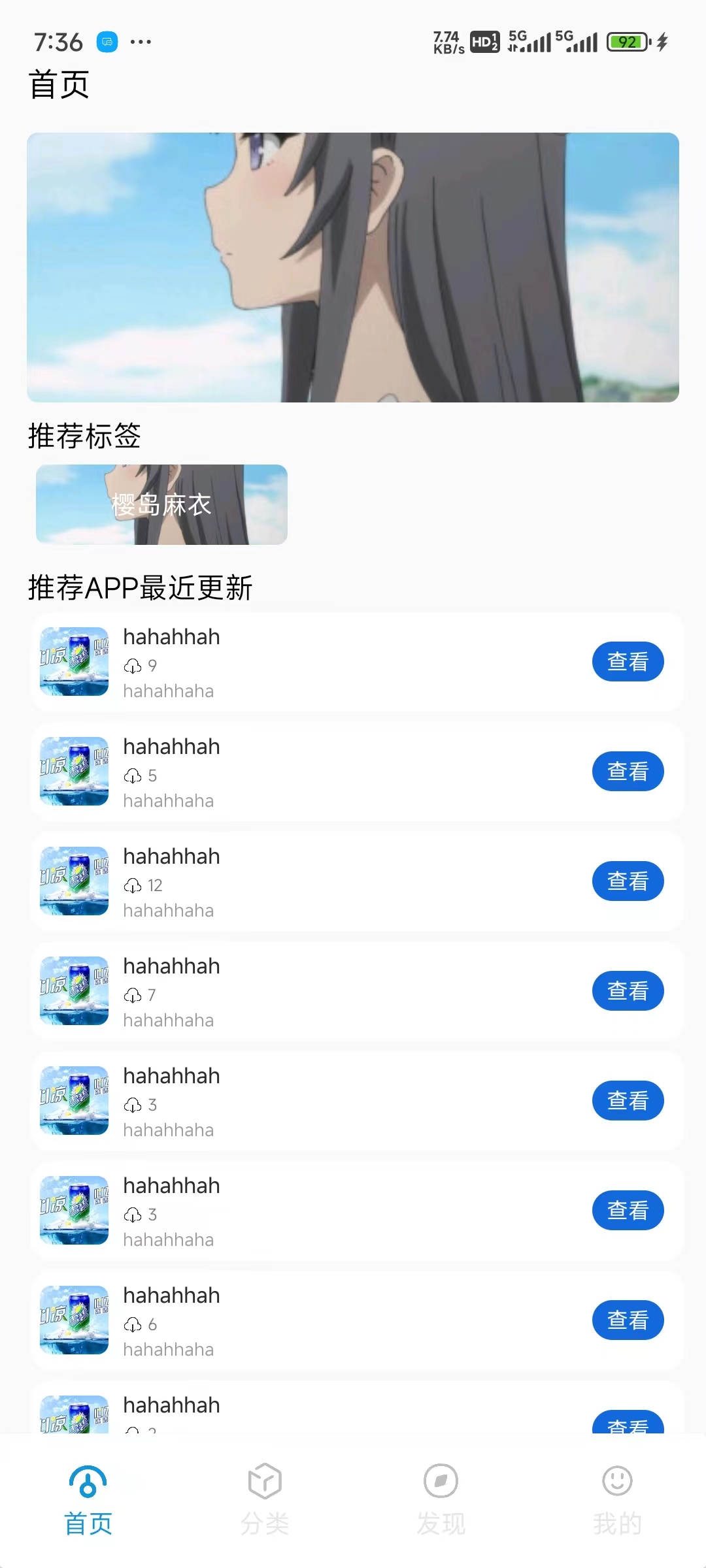706x1568 pixels.
Task: Tap the notification bubble icon in status bar
Action: tap(107, 41)
